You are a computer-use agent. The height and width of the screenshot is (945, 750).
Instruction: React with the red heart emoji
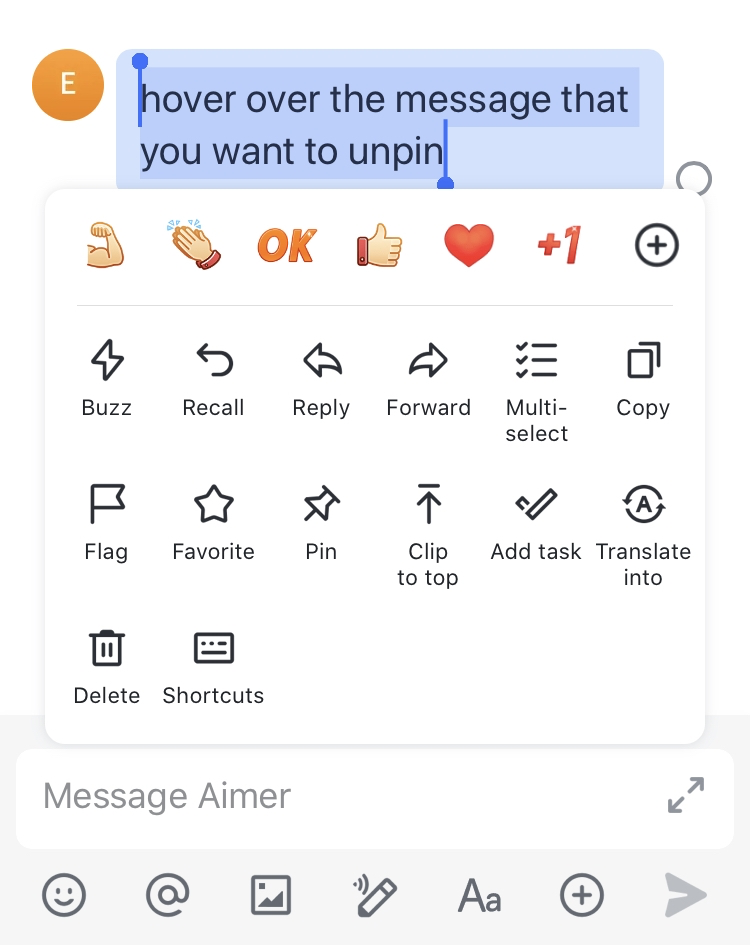[x=469, y=245]
